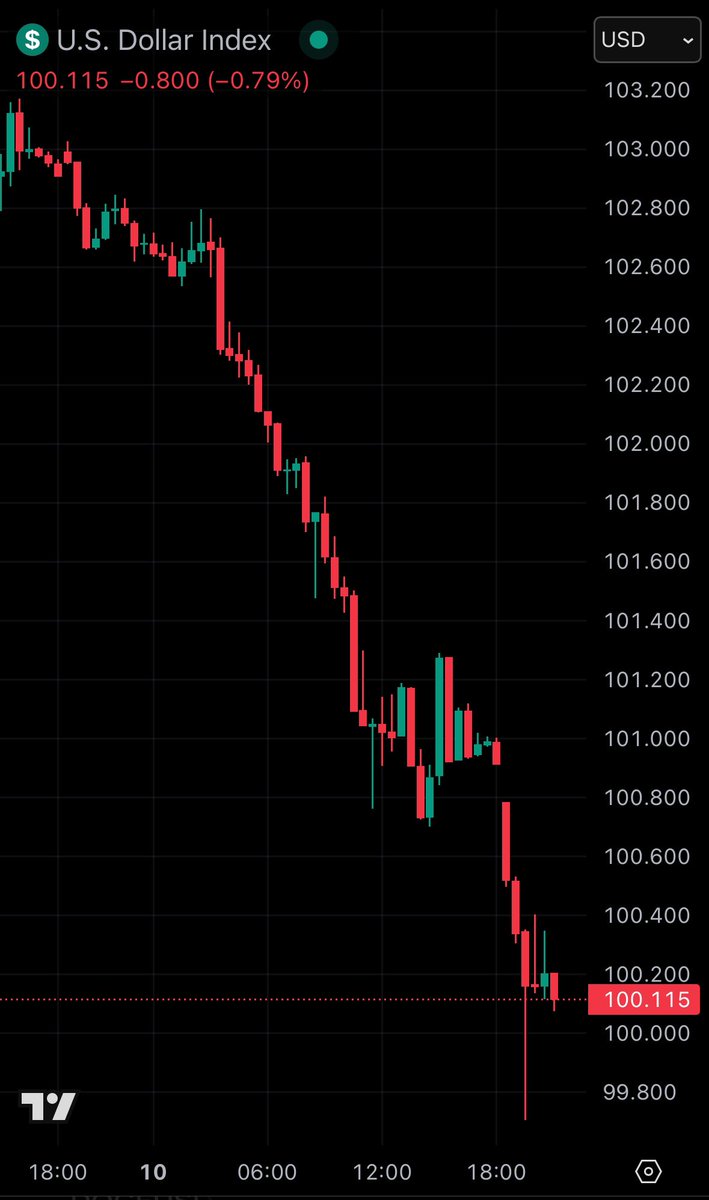This screenshot has width=709, height=1200.
Task: Open chart settings hexagon icon
Action: (648, 1170)
